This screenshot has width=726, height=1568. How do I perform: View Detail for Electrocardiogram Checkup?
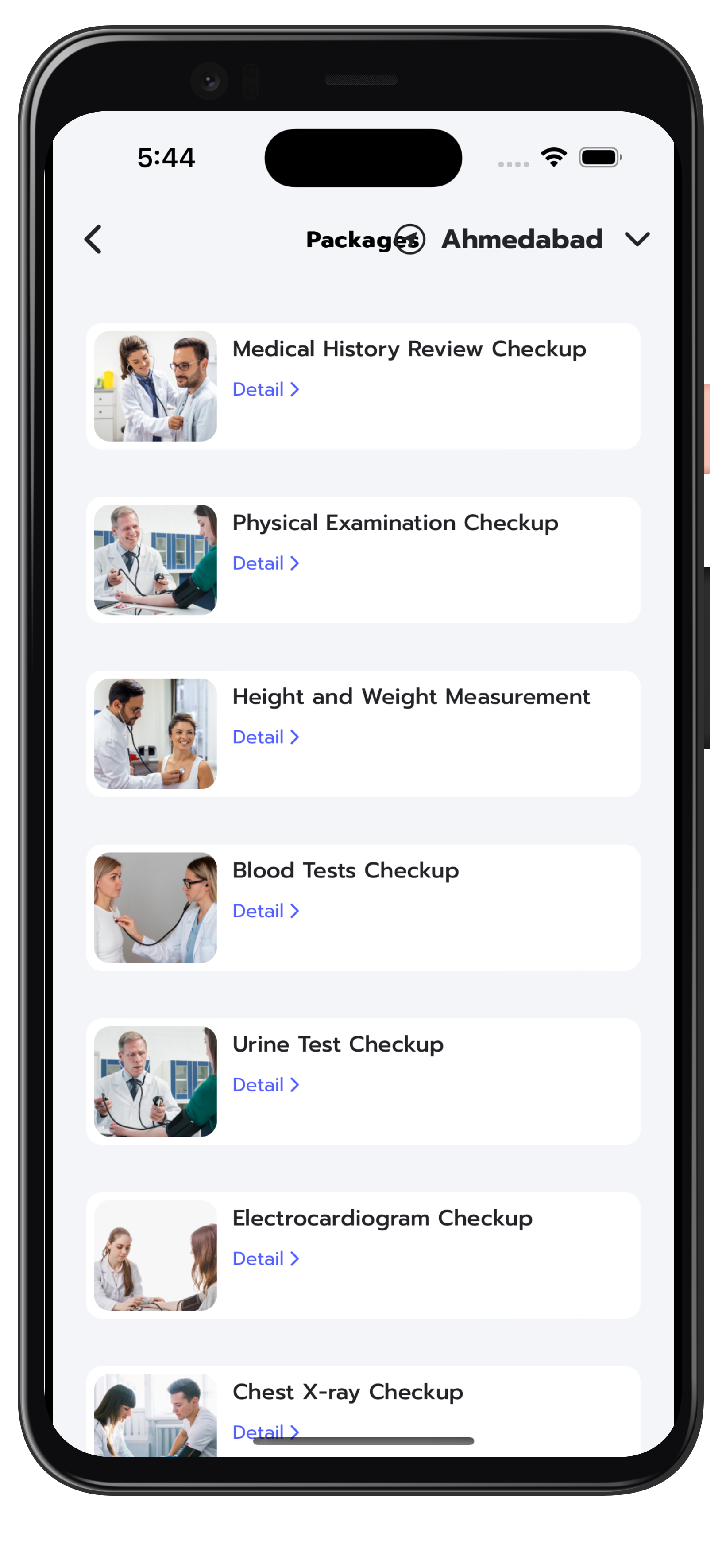point(266,1259)
